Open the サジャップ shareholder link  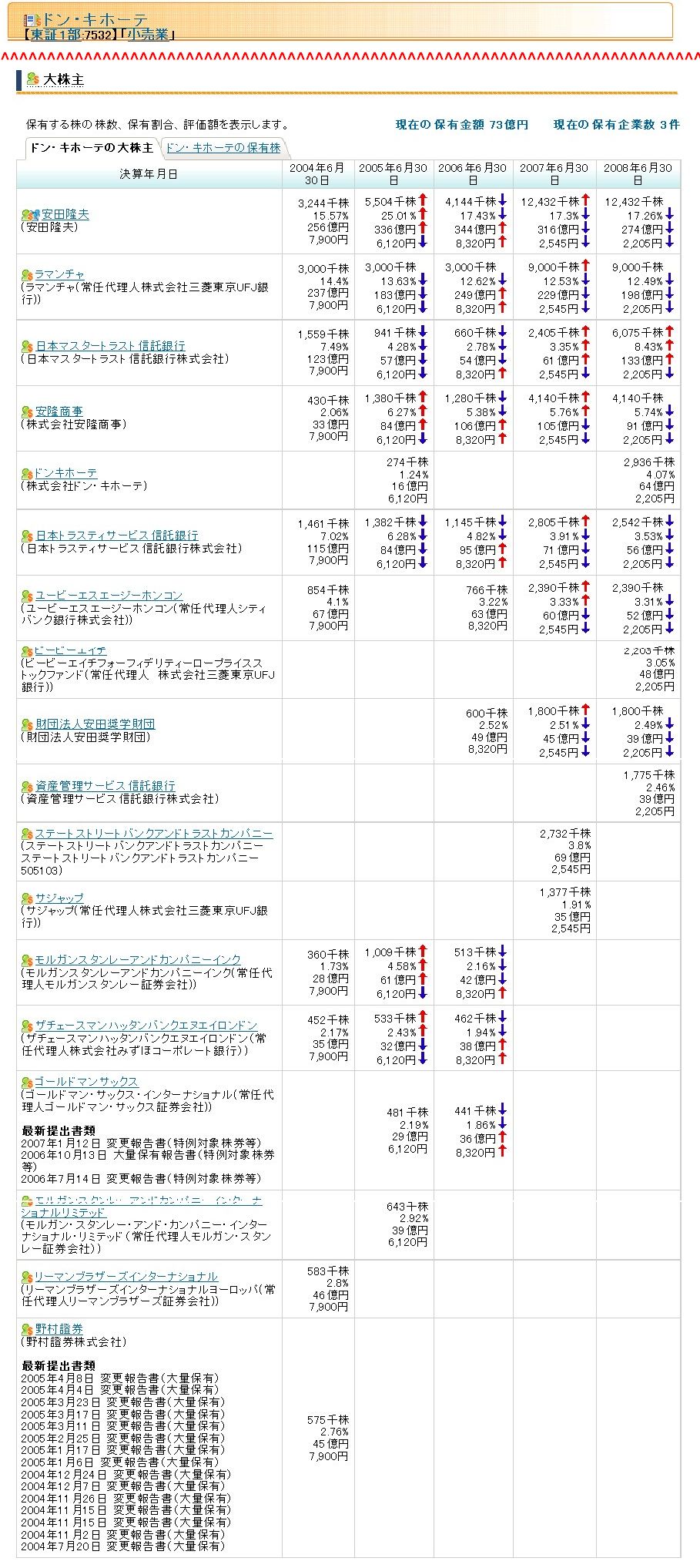[59, 898]
